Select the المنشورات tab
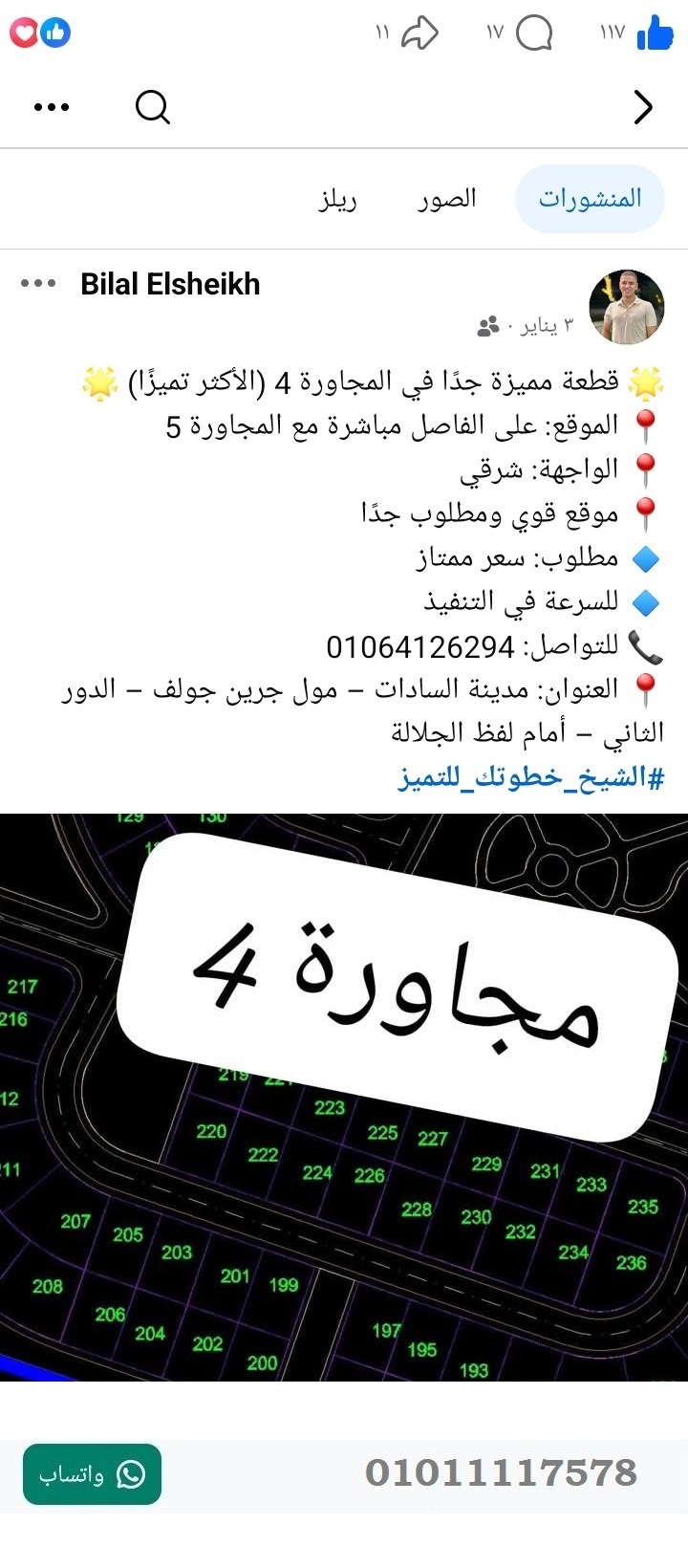 click(590, 198)
